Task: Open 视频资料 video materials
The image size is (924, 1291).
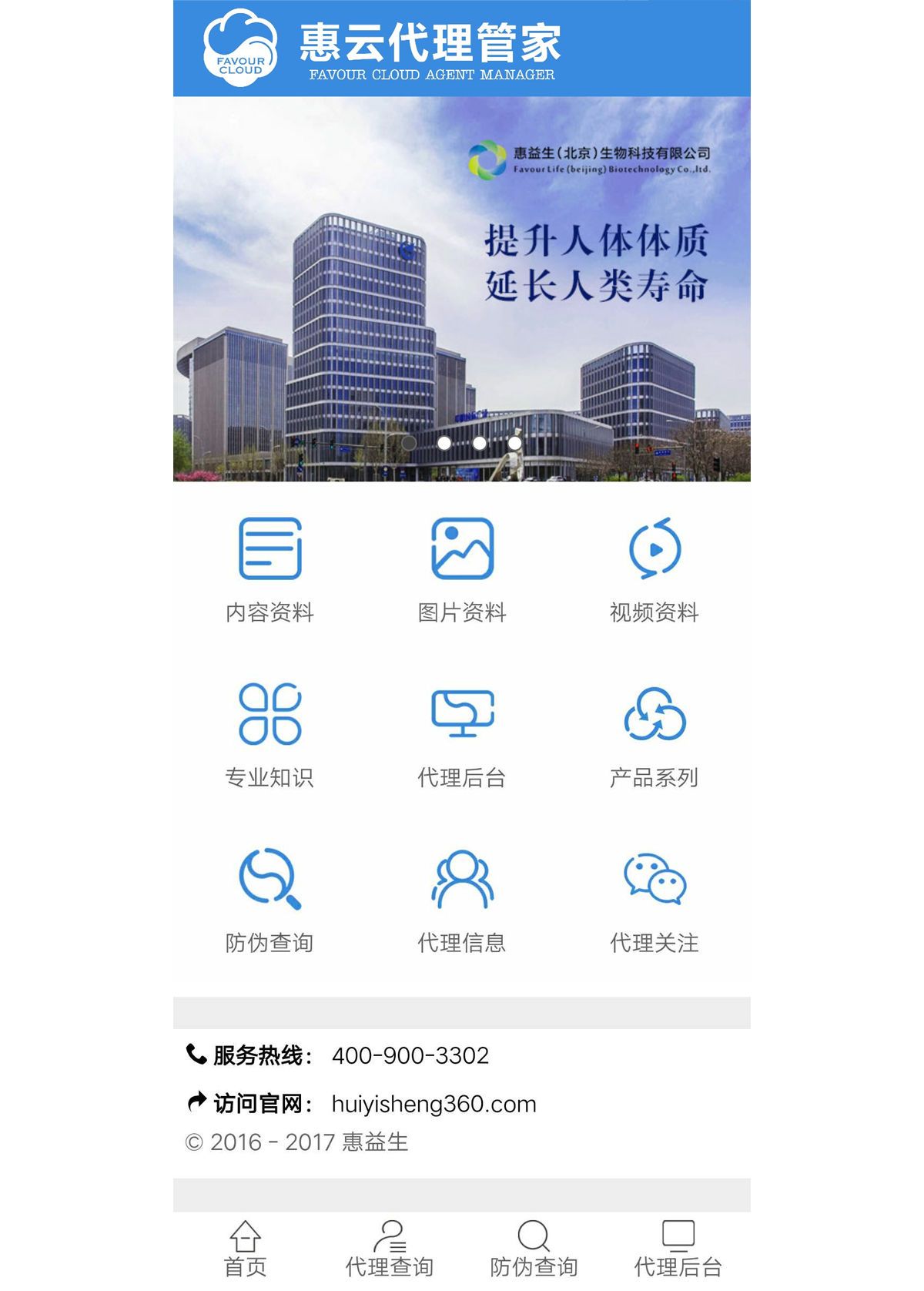Action: tap(654, 568)
